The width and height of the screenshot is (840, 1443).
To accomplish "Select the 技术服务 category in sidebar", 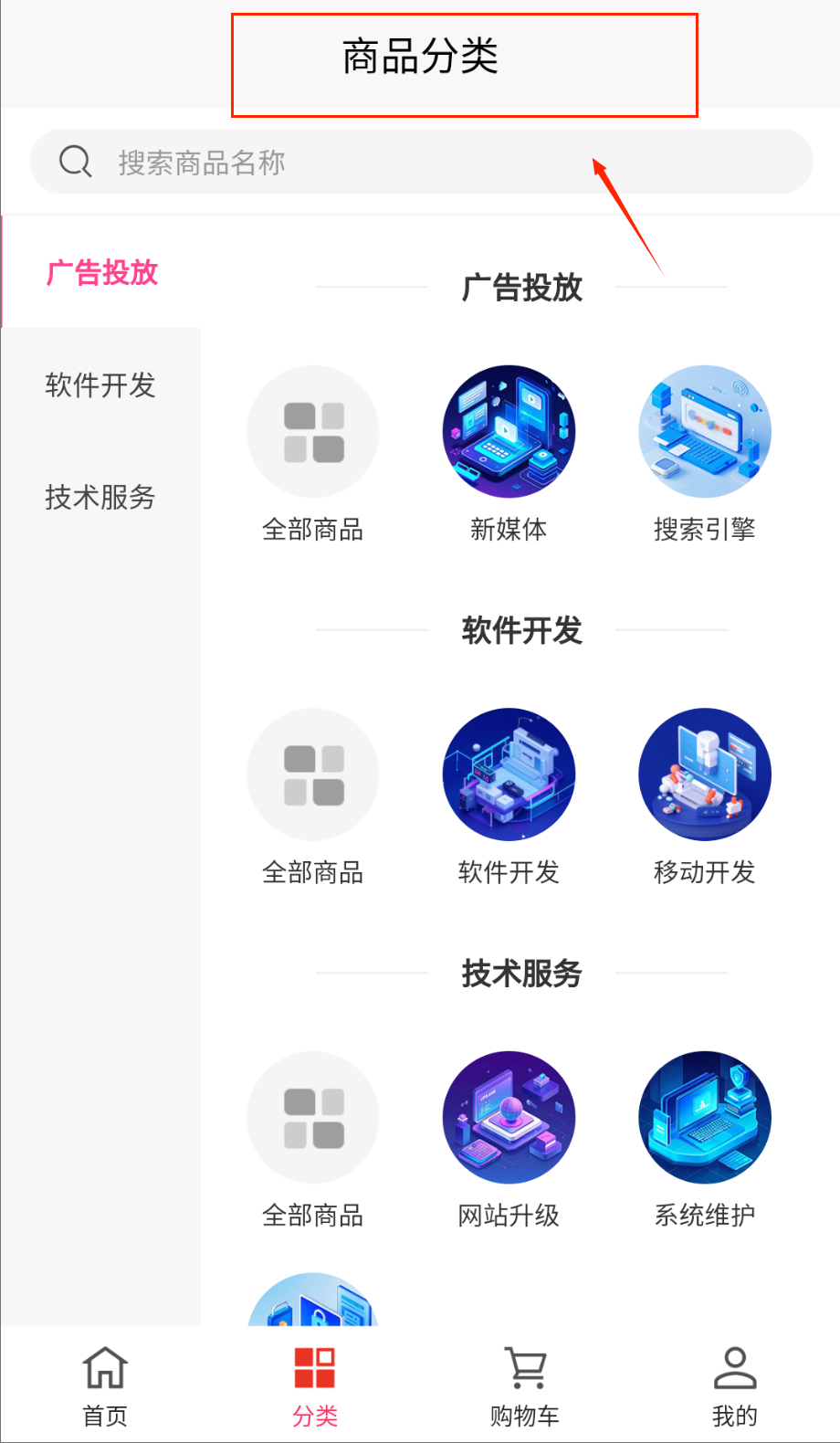I will coord(100,497).
